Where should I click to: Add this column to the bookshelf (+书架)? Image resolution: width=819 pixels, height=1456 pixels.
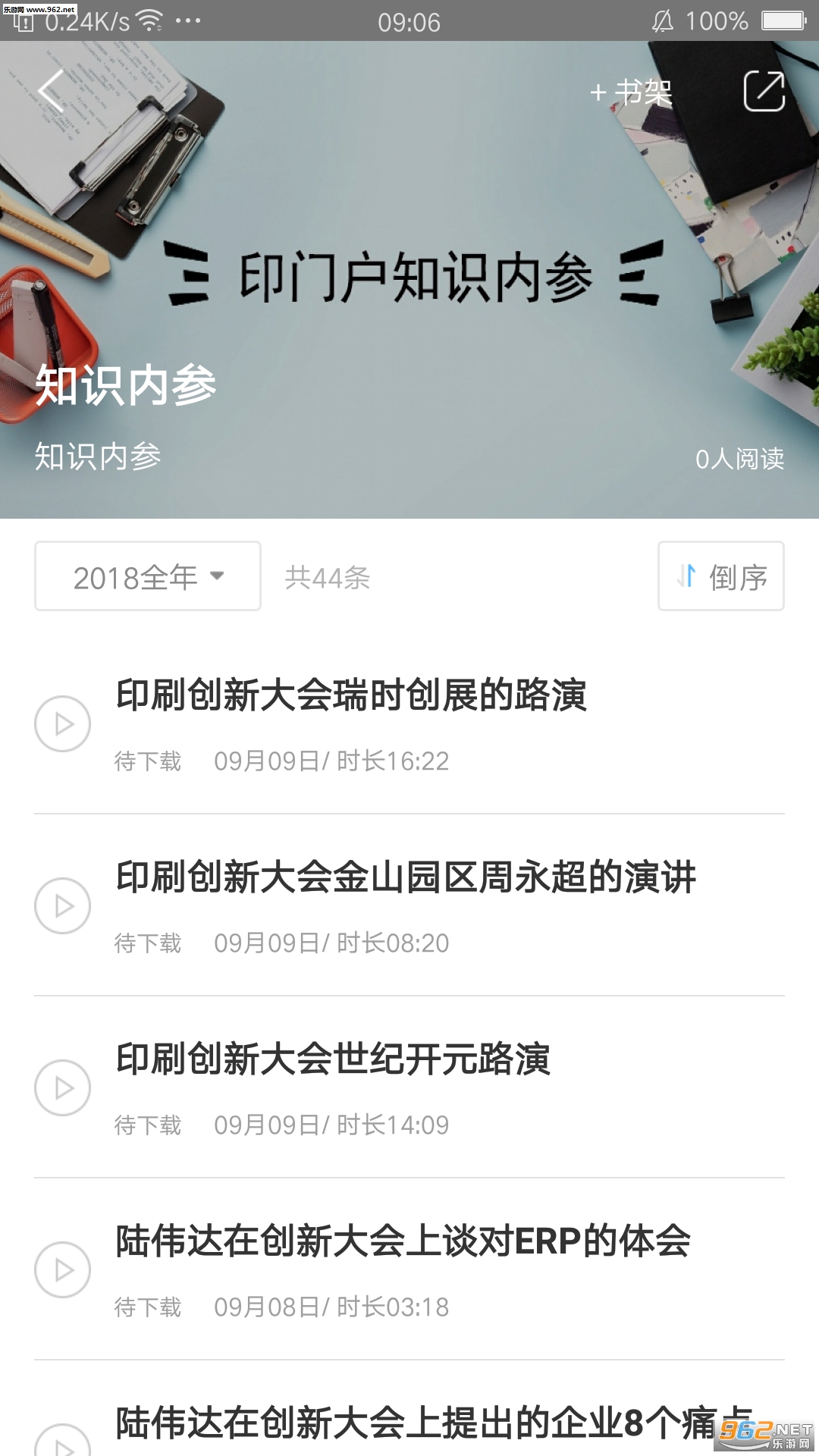631,93
